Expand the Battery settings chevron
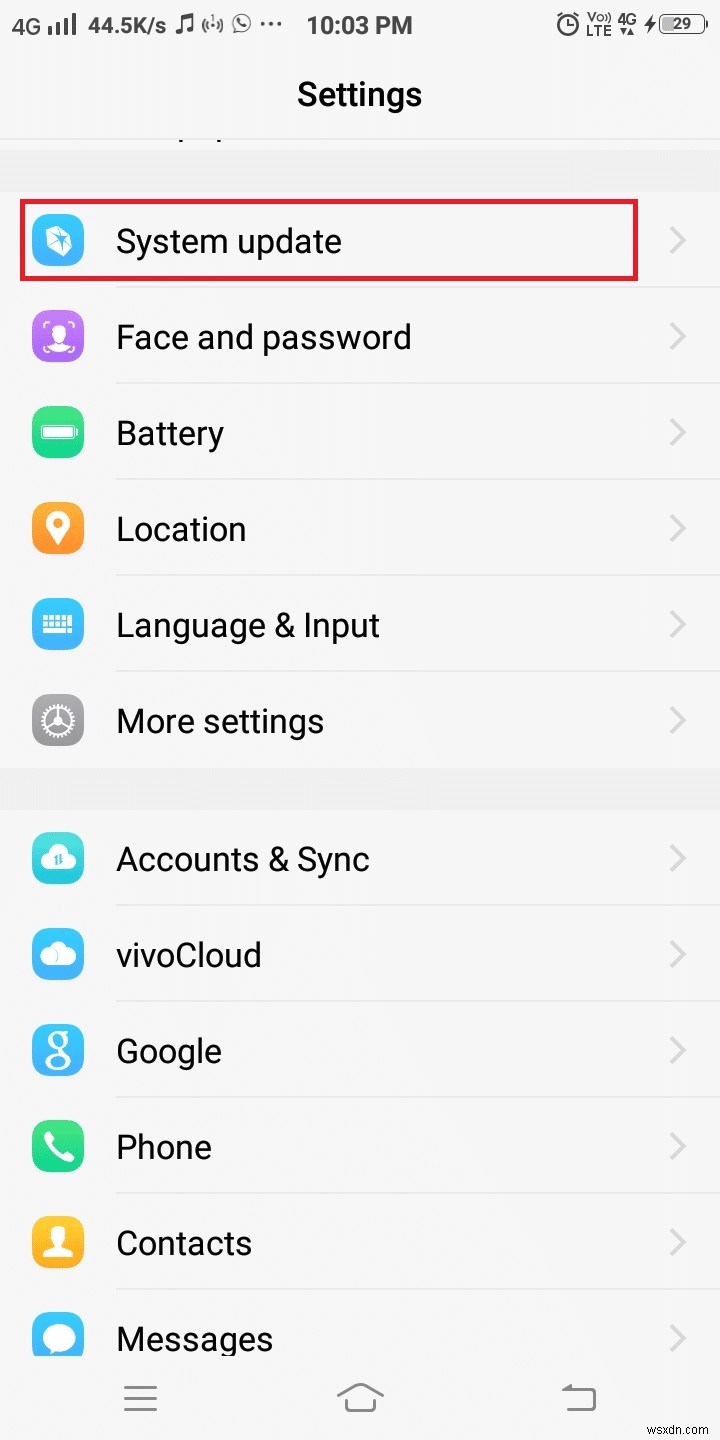 point(678,433)
